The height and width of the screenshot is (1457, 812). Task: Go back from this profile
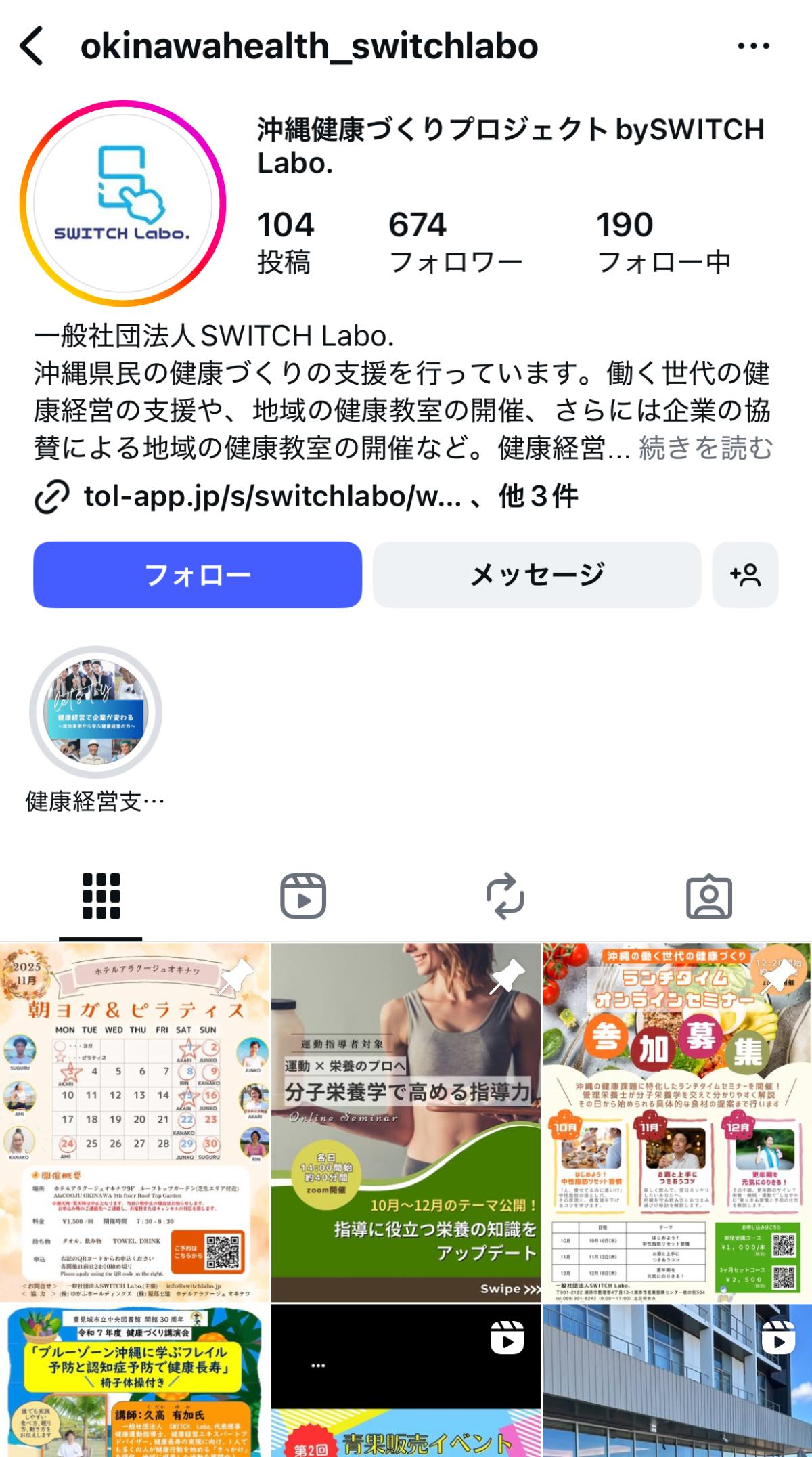[x=32, y=46]
